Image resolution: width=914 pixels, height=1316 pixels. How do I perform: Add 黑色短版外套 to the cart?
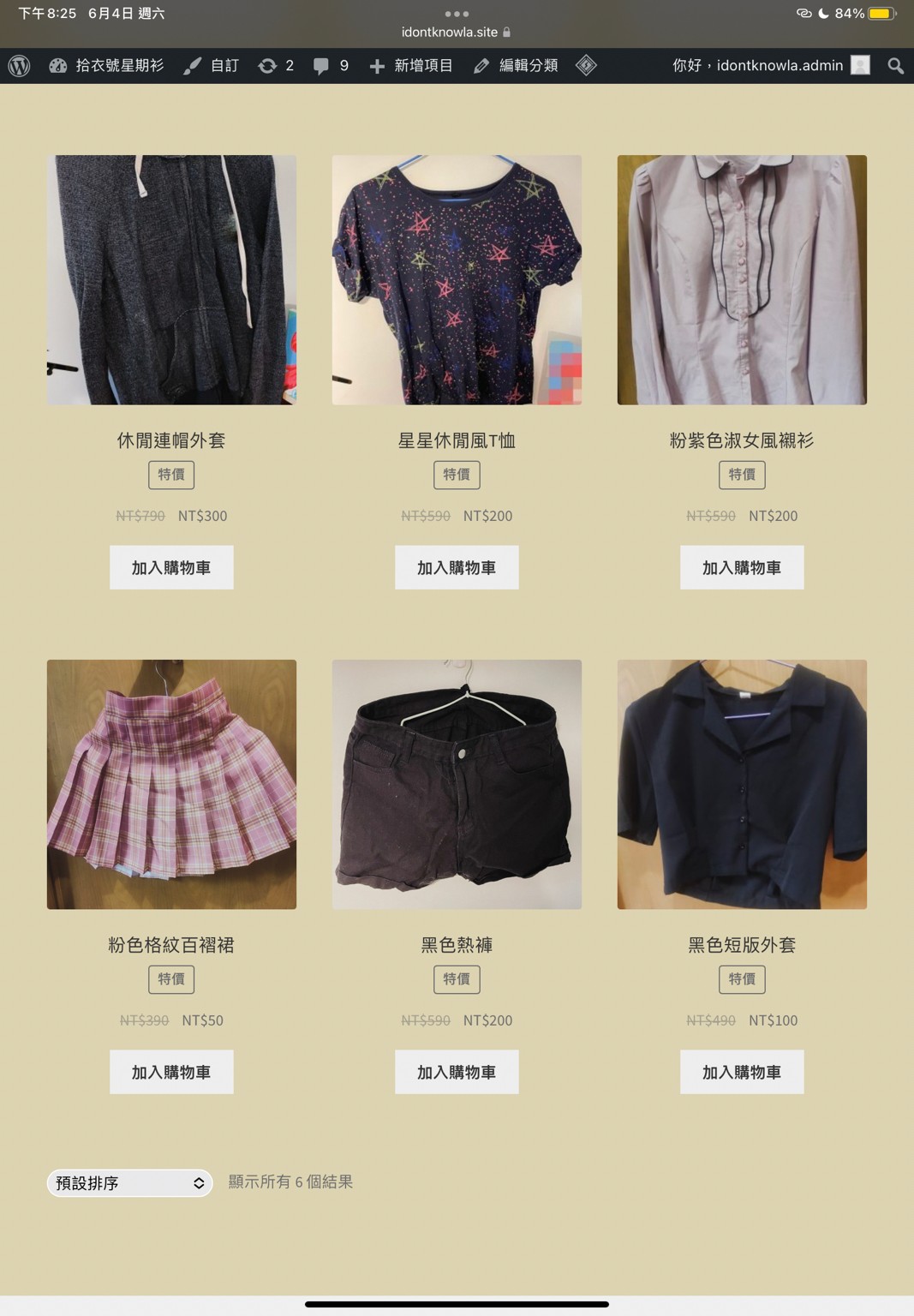(742, 1072)
